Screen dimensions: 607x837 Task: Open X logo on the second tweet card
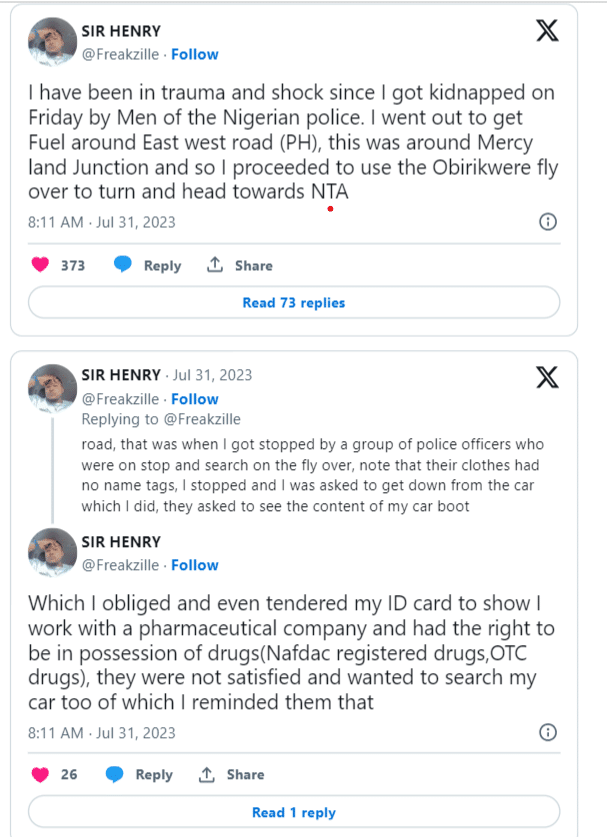(x=547, y=377)
